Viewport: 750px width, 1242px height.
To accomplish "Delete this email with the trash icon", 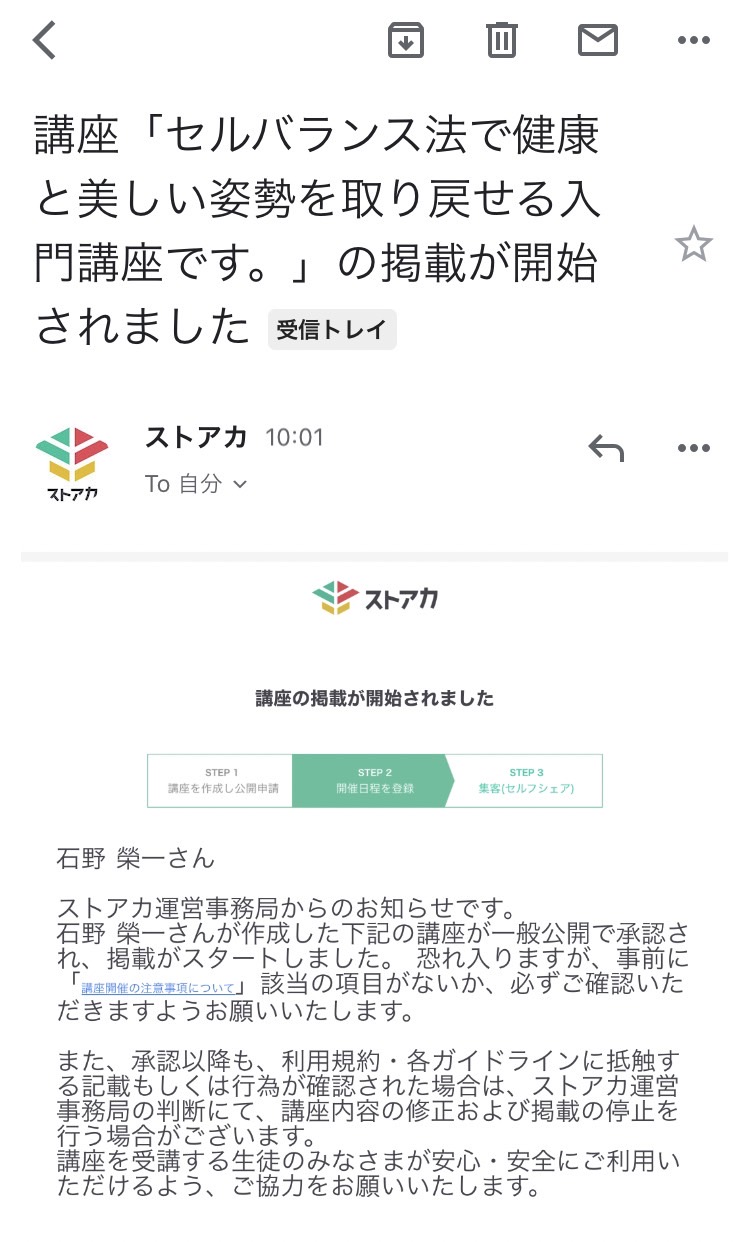I will [x=501, y=40].
